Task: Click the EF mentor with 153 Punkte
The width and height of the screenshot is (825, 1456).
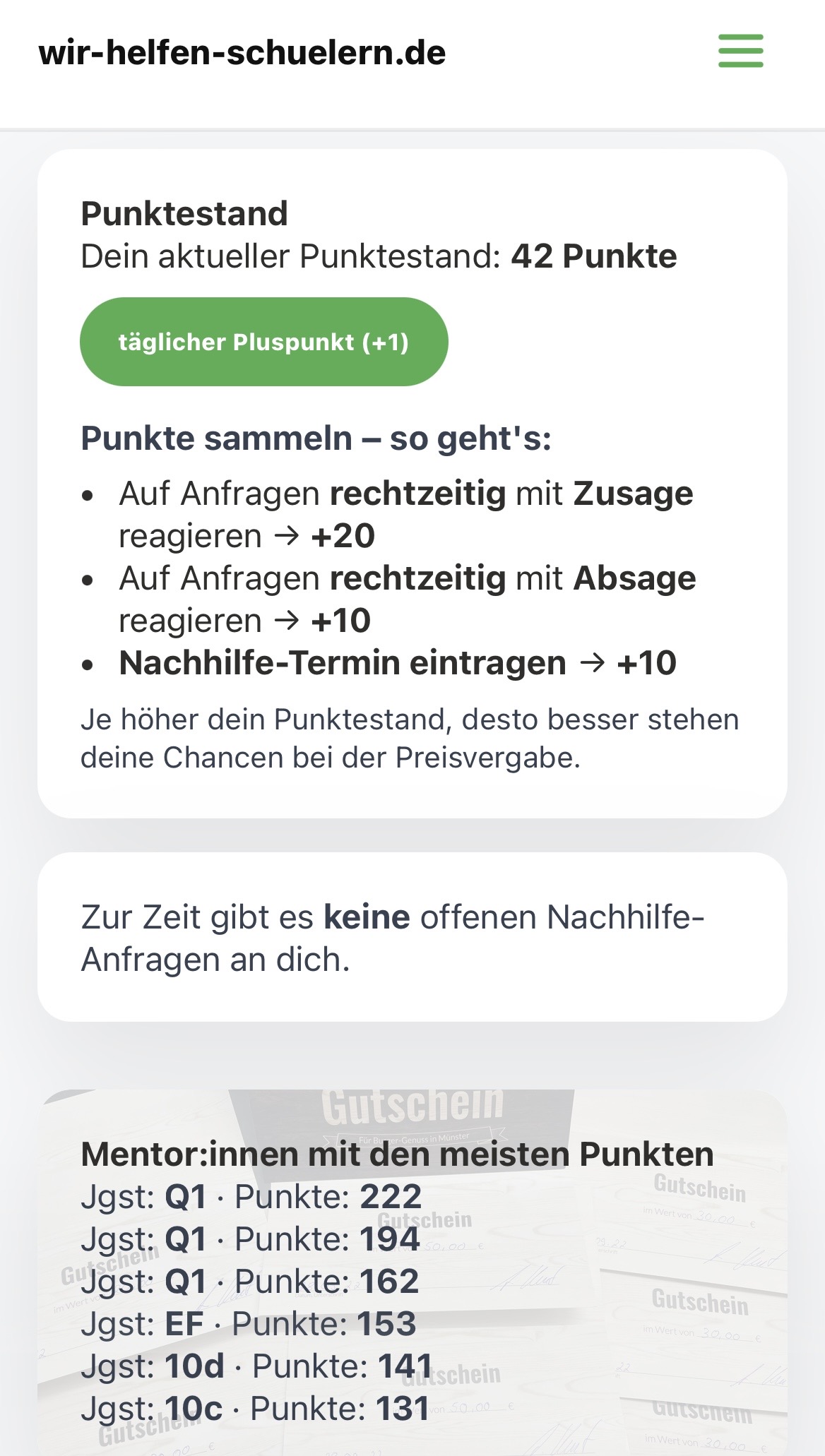Action: [249, 1322]
